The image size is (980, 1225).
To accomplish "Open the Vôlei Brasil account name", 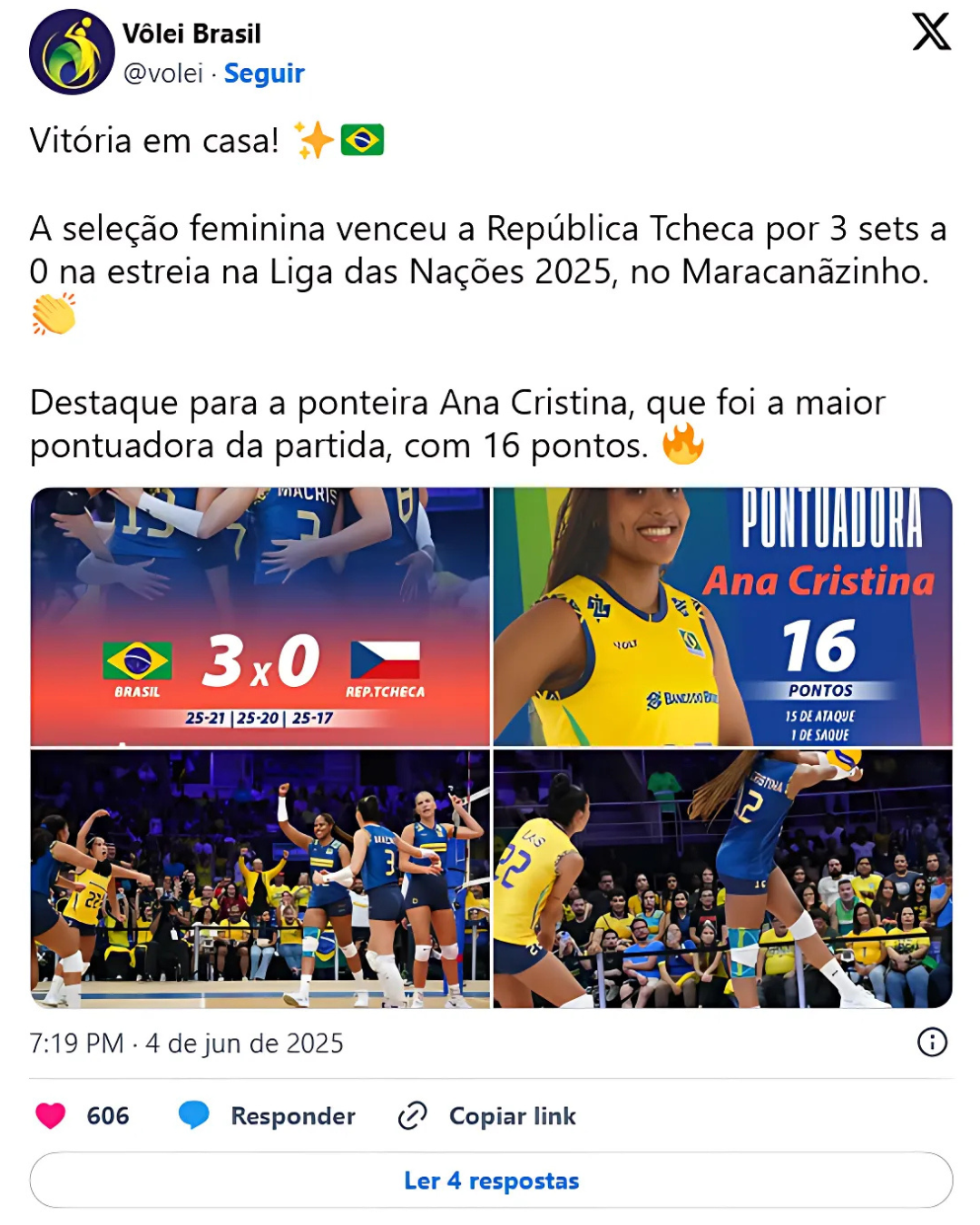I will tap(191, 34).
